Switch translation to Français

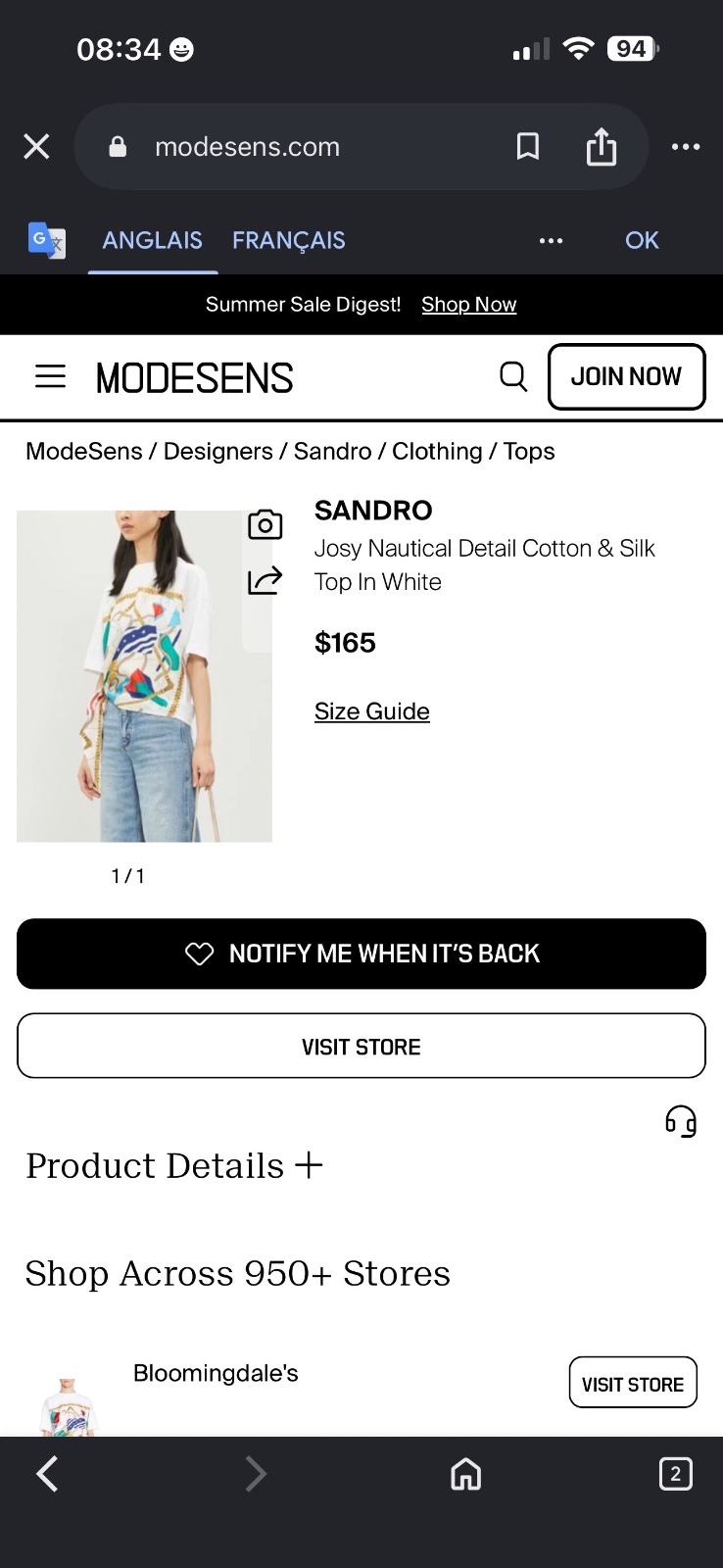coord(289,240)
